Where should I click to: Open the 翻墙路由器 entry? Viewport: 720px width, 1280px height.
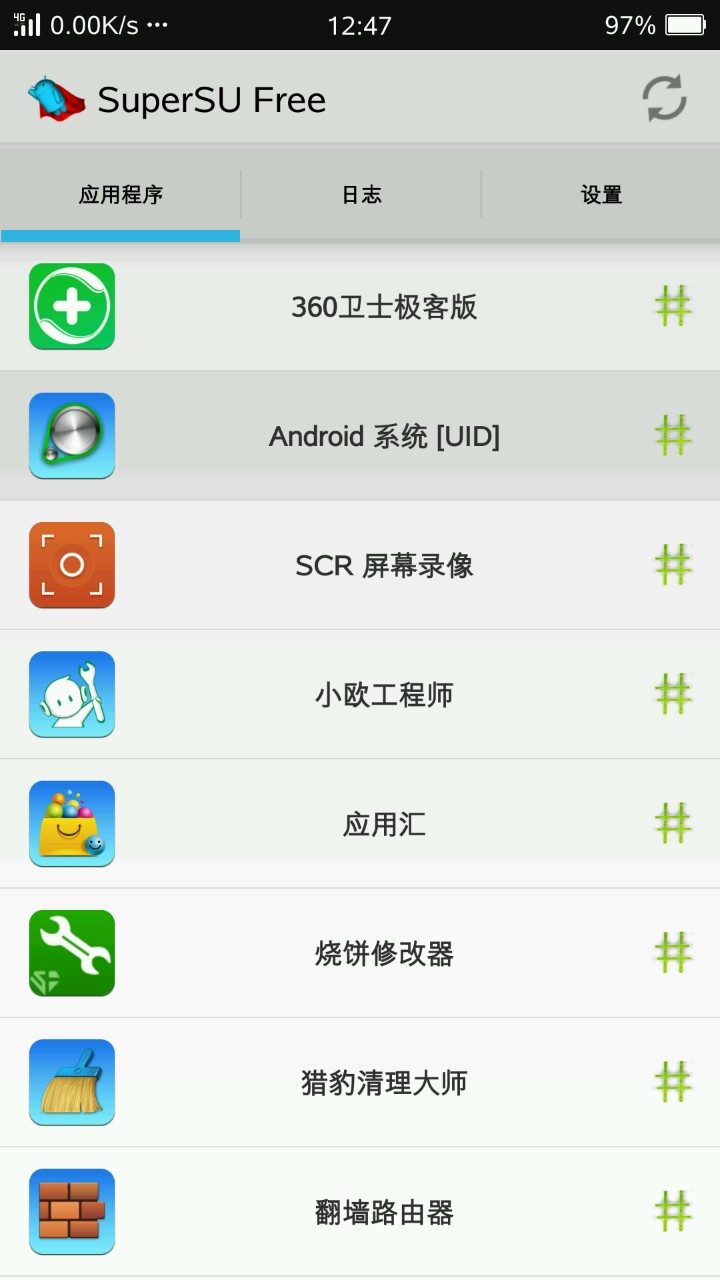384,1212
